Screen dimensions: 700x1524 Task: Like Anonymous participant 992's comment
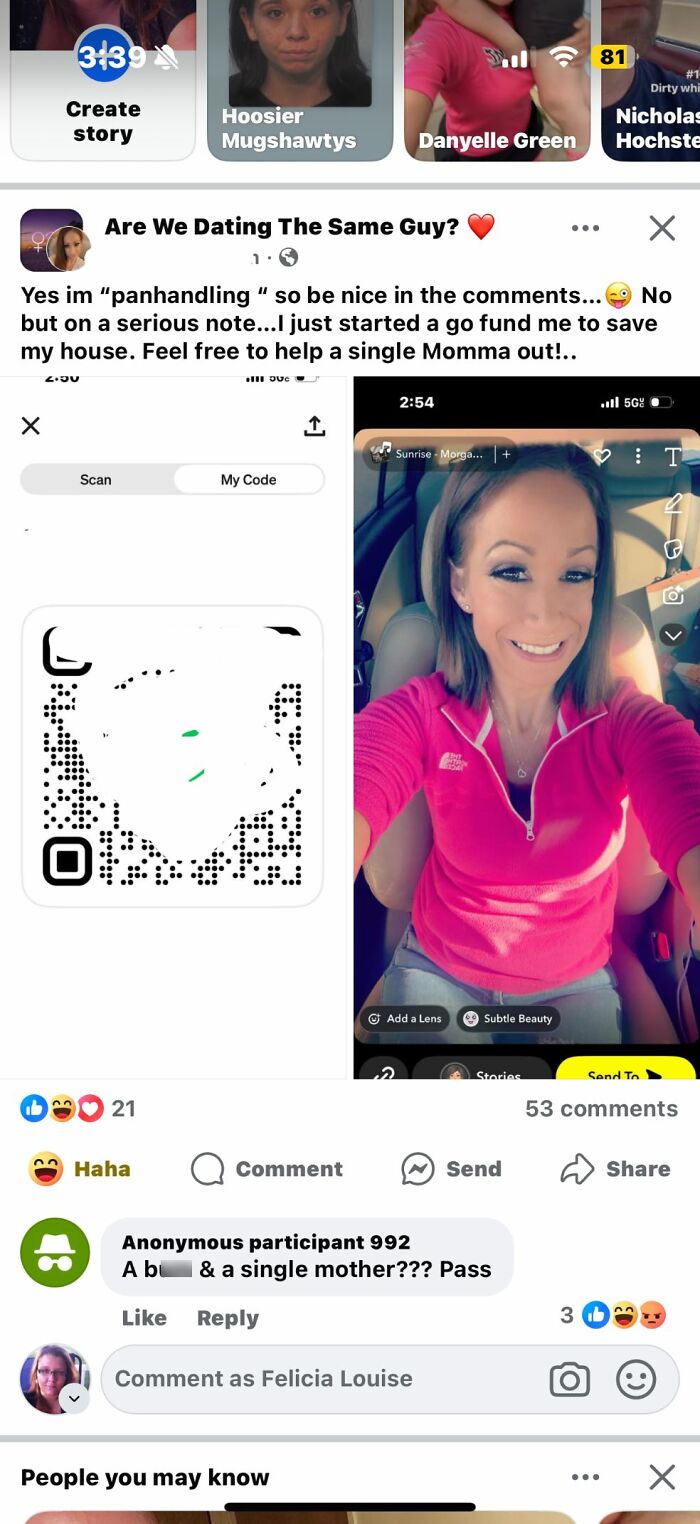coord(144,1318)
